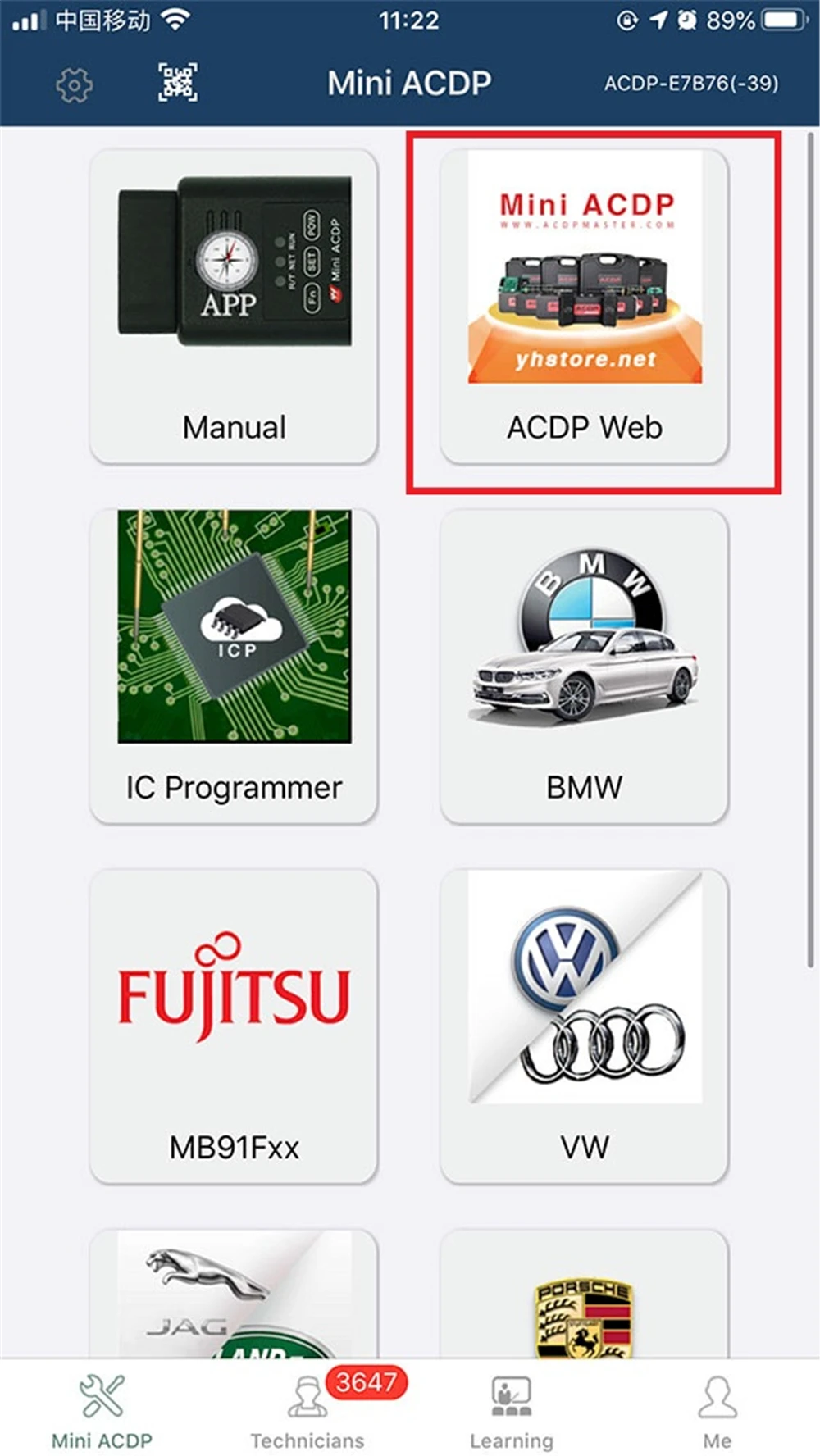Screen dimensions: 820x1456
Task: Open the ACDP Web tile
Action: (584, 306)
